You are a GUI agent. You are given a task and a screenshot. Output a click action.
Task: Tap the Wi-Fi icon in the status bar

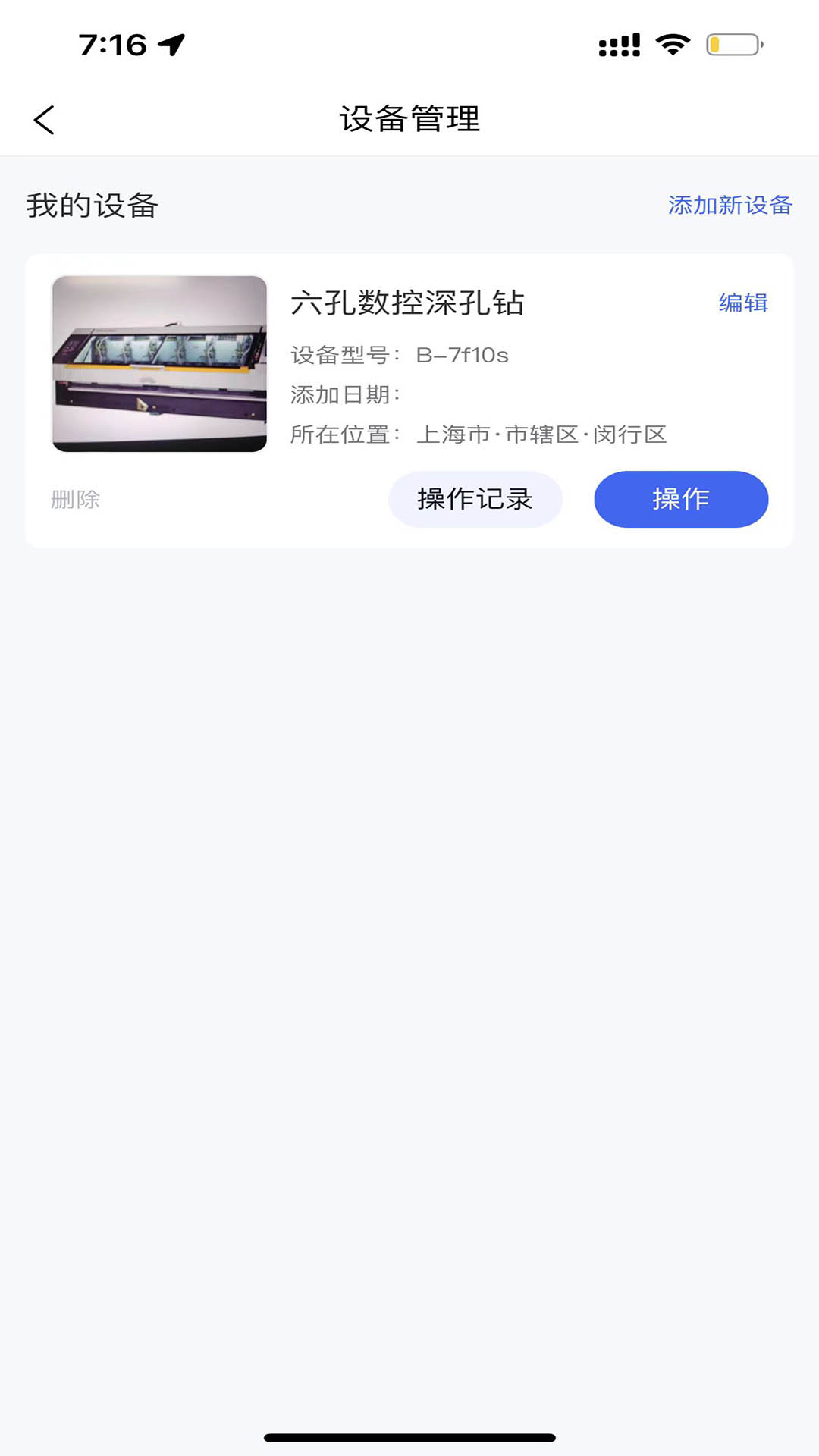click(670, 43)
